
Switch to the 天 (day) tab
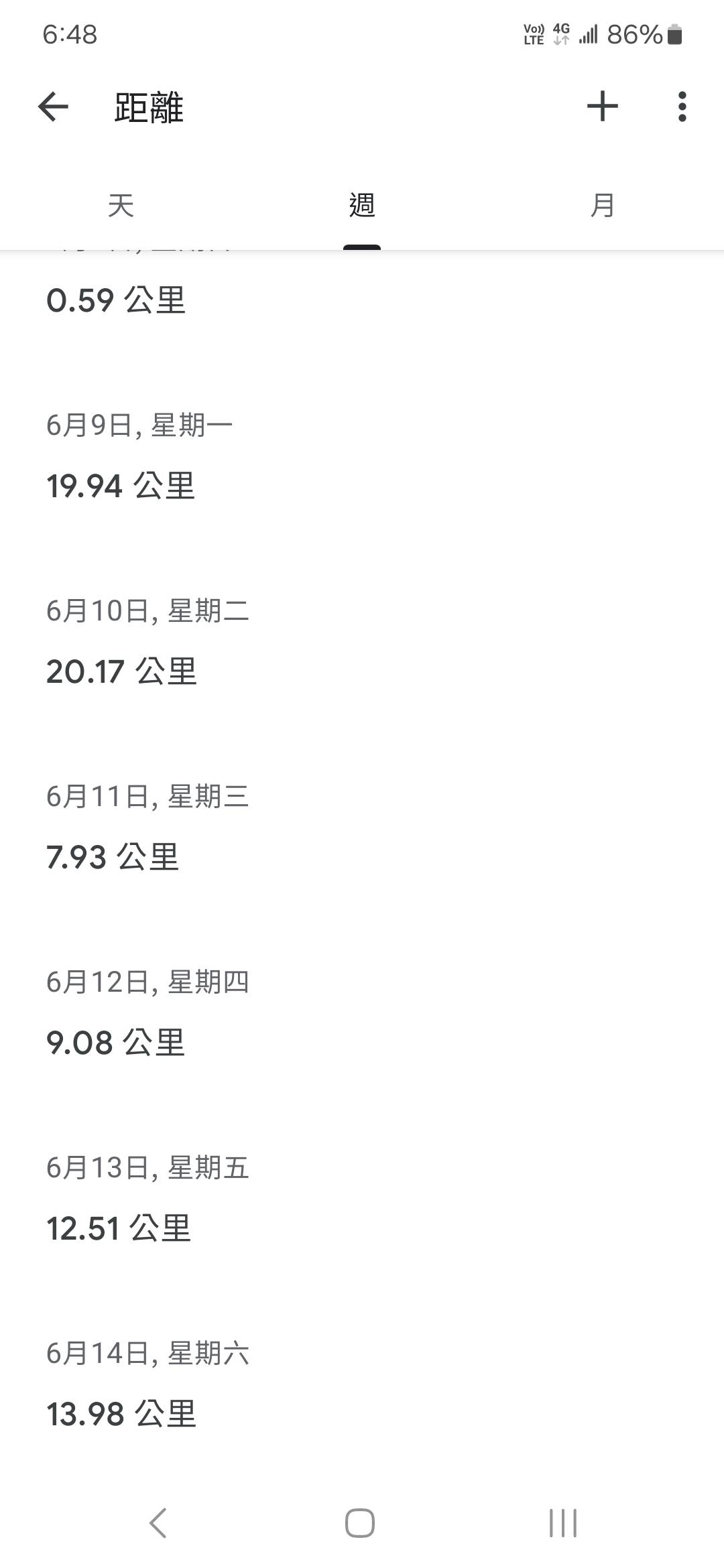point(121,205)
